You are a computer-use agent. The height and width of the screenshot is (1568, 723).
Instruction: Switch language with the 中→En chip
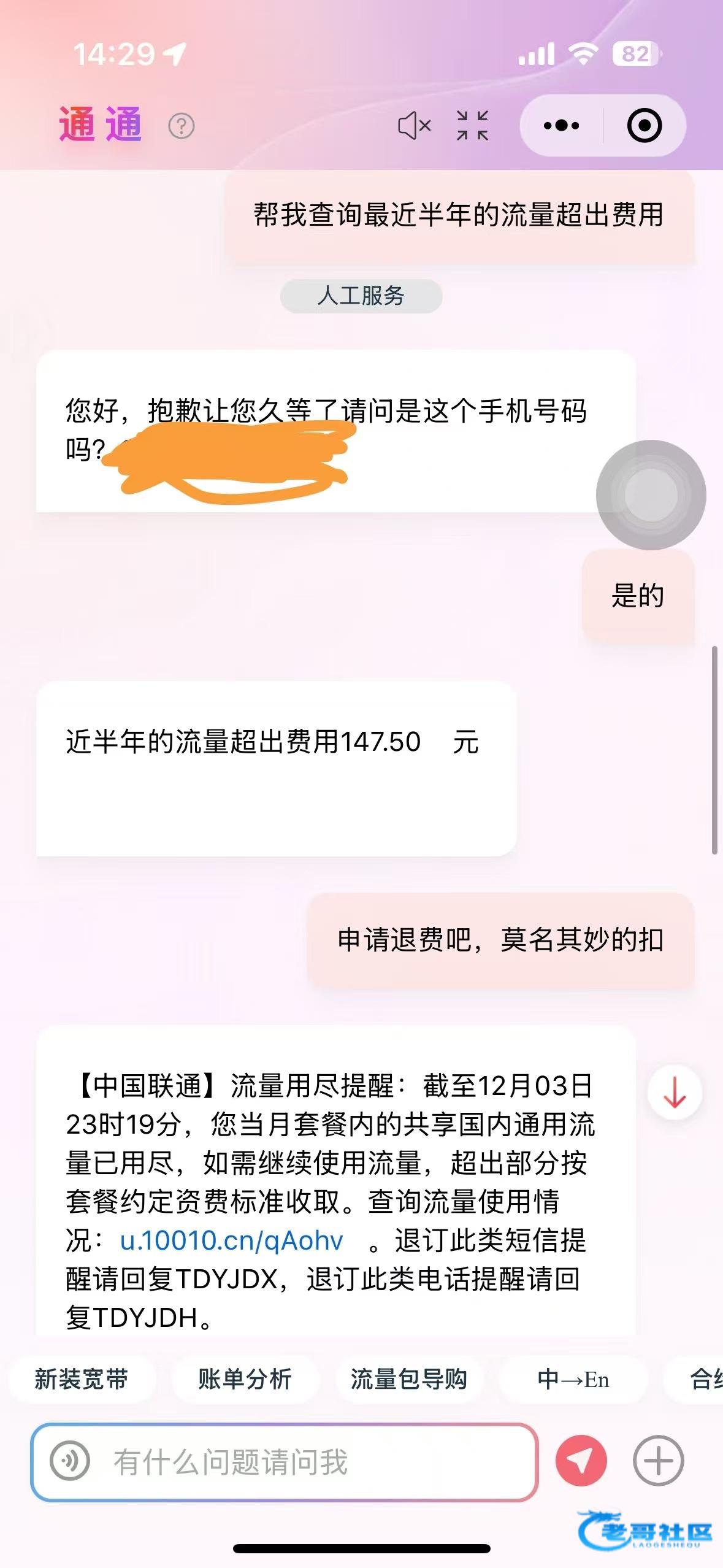point(573,1379)
